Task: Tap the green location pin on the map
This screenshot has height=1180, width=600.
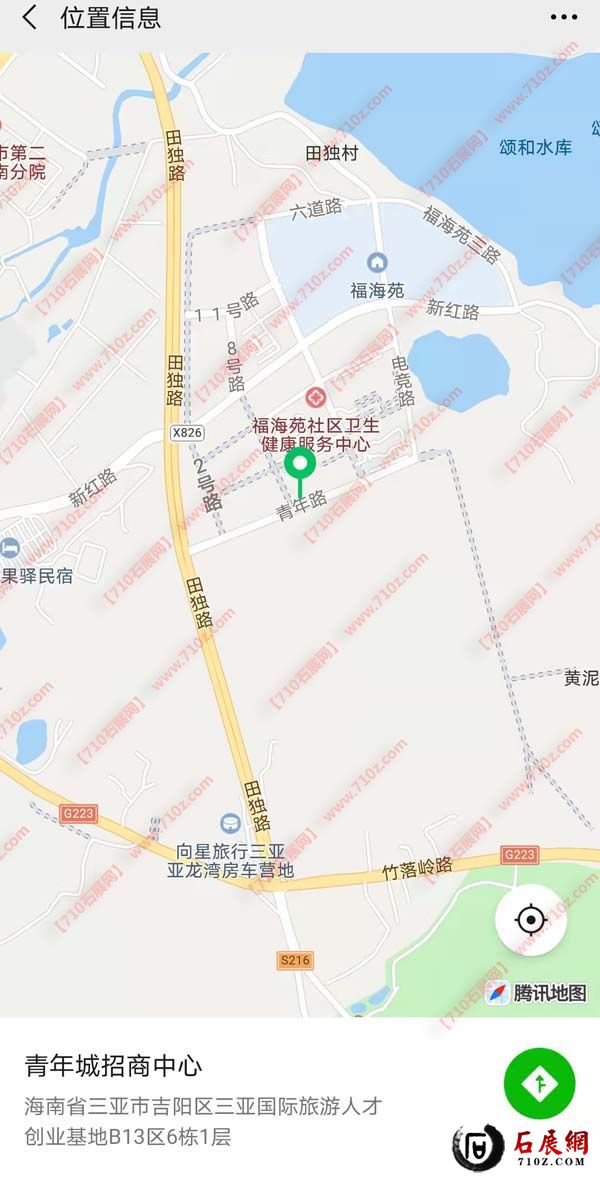Action: point(300,466)
